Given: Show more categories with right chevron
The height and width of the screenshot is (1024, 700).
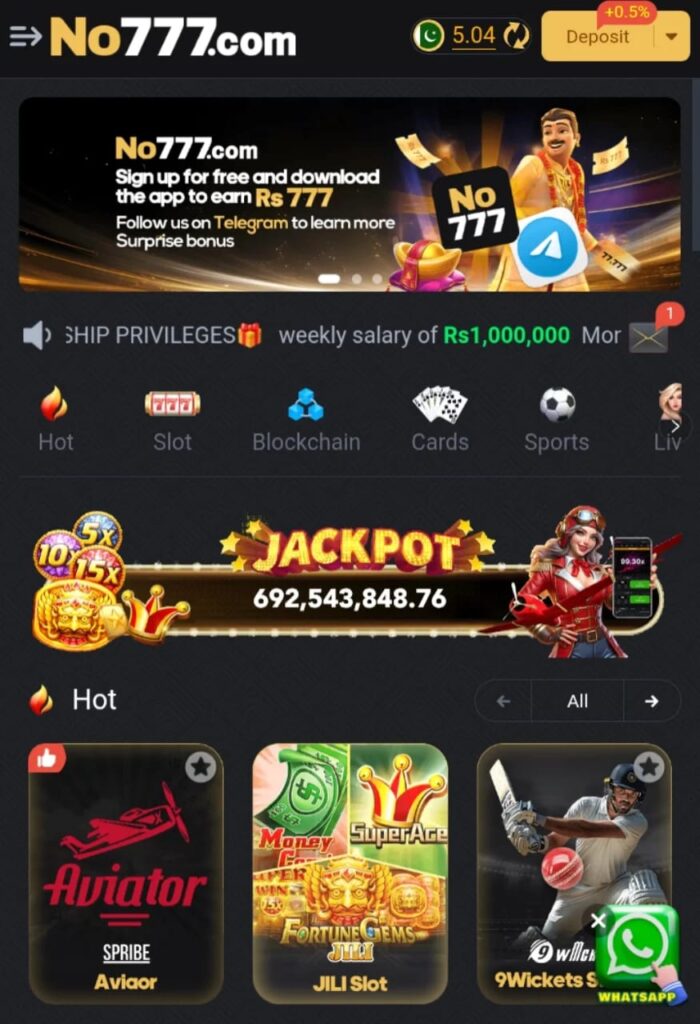Looking at the screenshot, I should pos(675,425).
